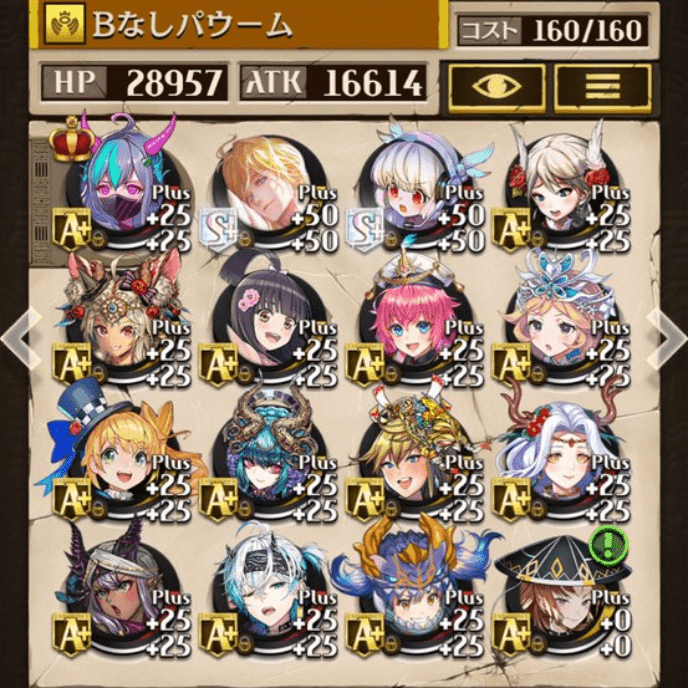
Task: Select the white-haired character with antlers
Action: (559, 455)
